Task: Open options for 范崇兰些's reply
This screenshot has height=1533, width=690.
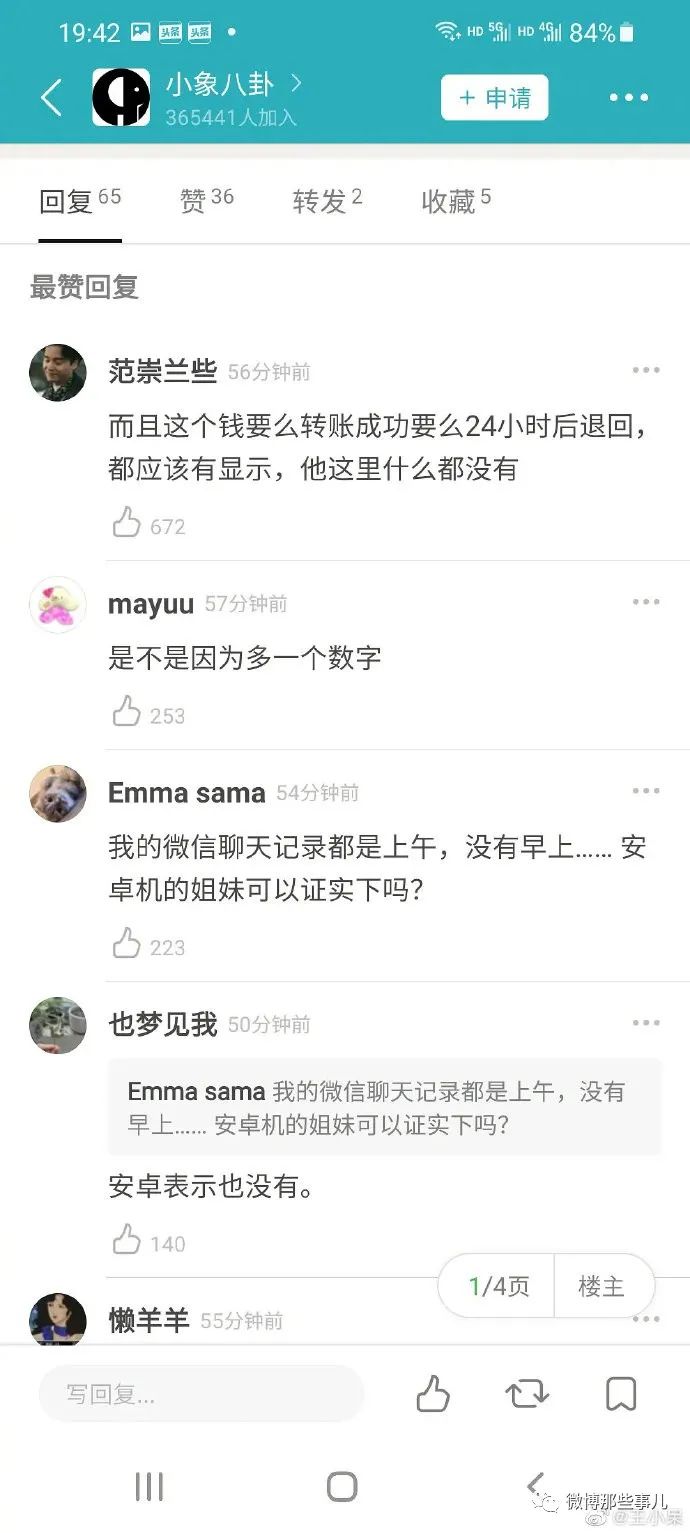Action: pos(646,371)
